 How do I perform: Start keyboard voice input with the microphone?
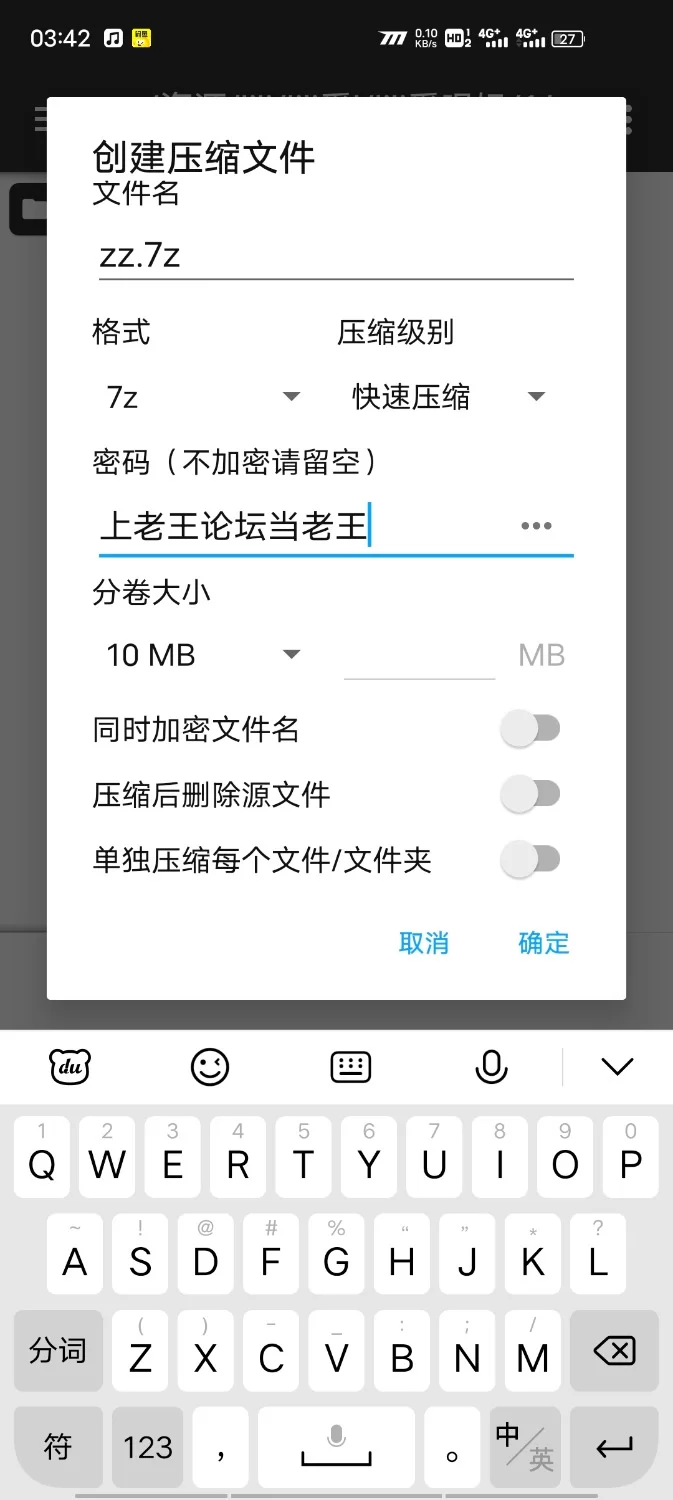(491, 1067)
